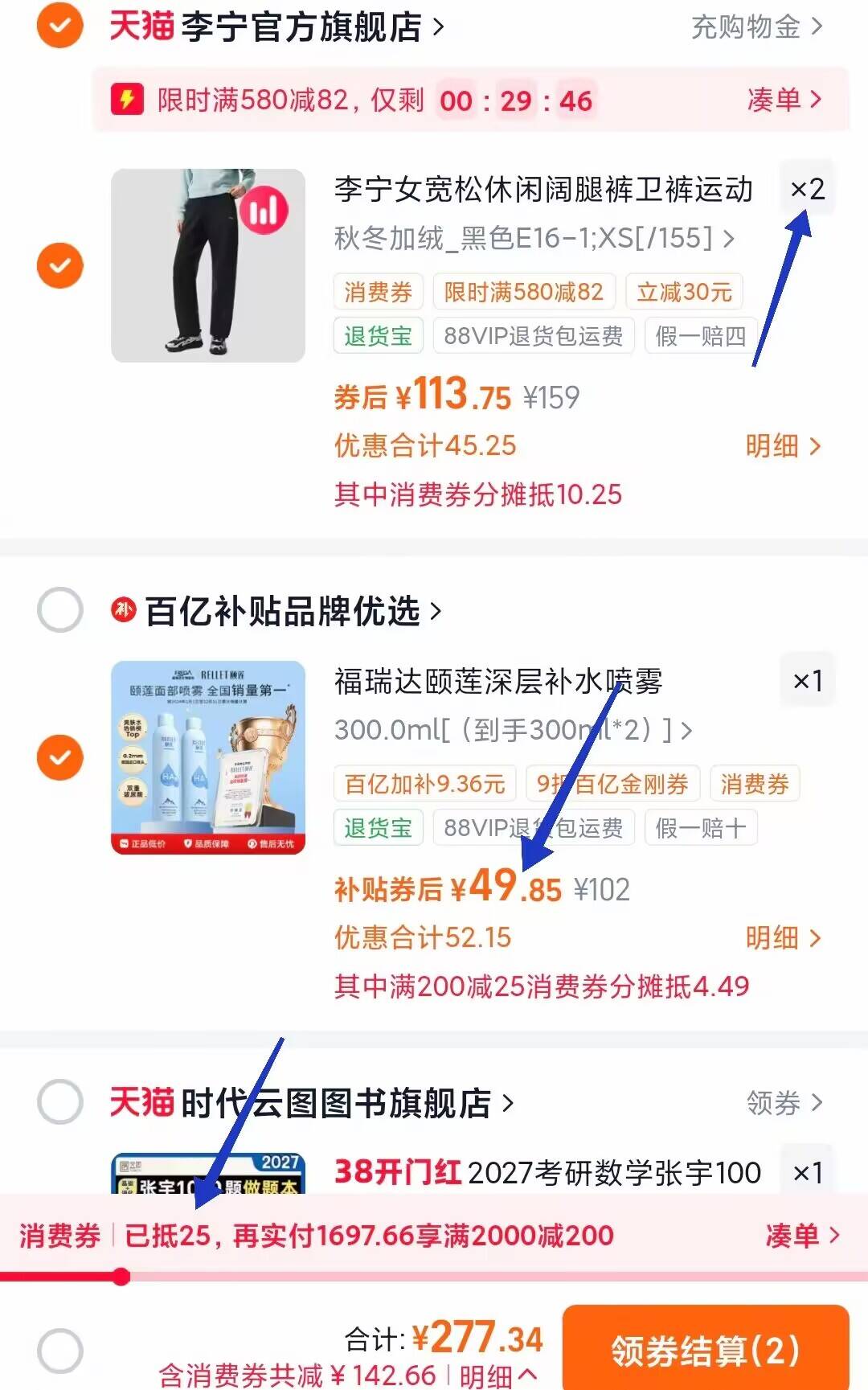The image size is (868, 1390).
Task: View 明细 for 优惠合计45.25
Action: click(783, 446)
